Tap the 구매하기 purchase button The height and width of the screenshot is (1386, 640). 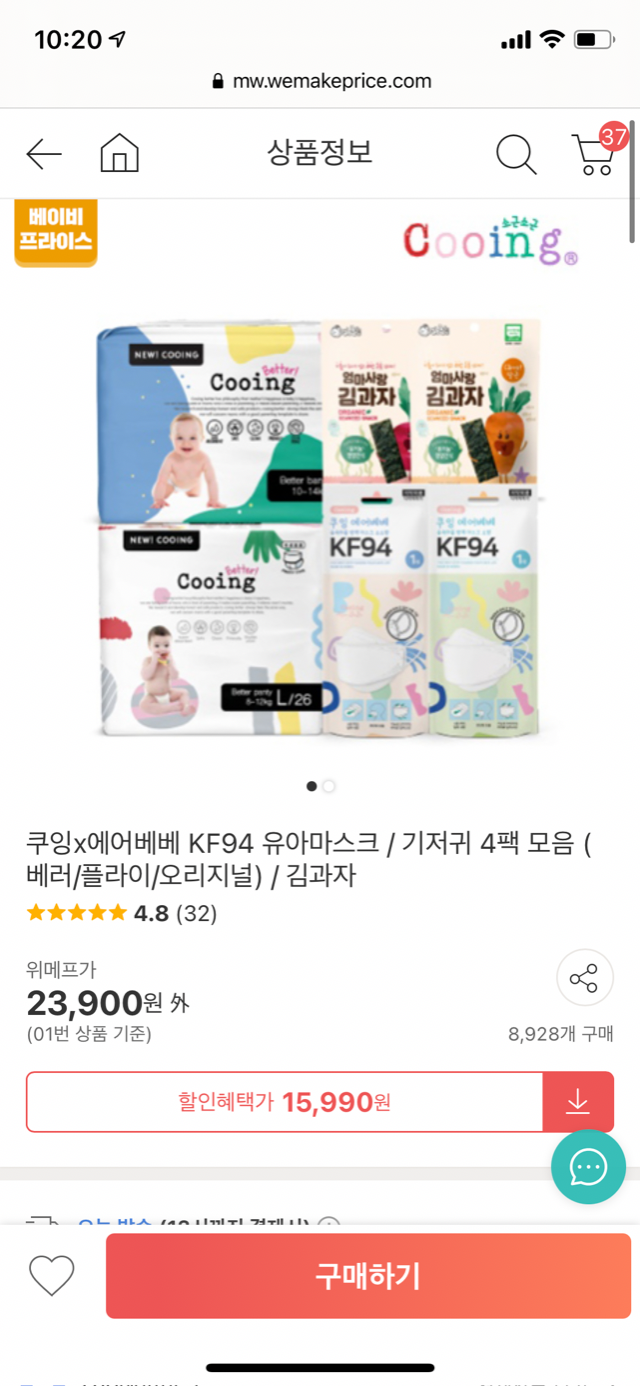tap(368, 1276)
